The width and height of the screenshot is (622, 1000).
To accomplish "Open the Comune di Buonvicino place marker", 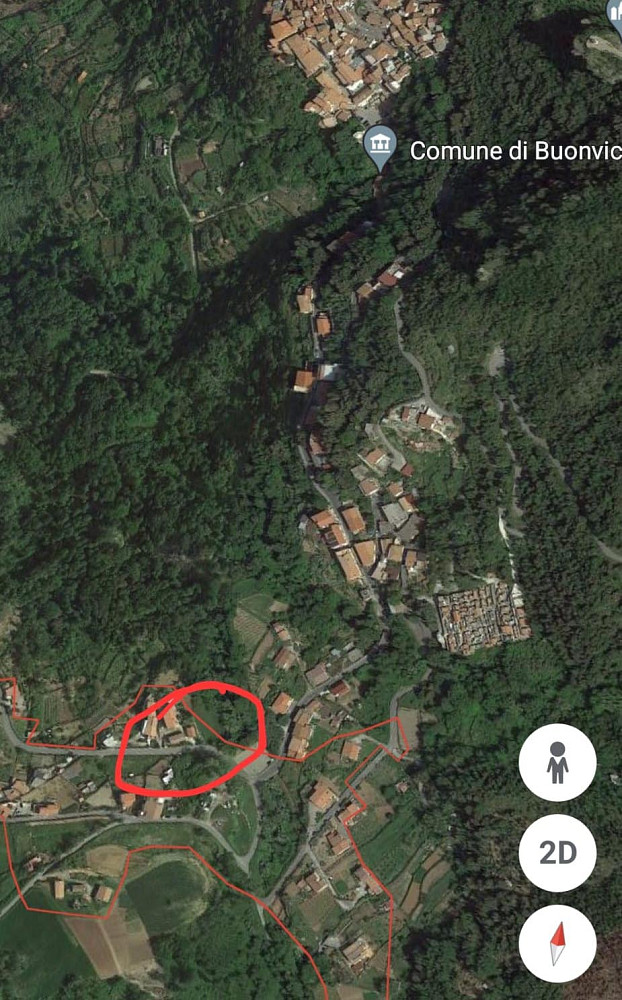I will coord(380,147).
